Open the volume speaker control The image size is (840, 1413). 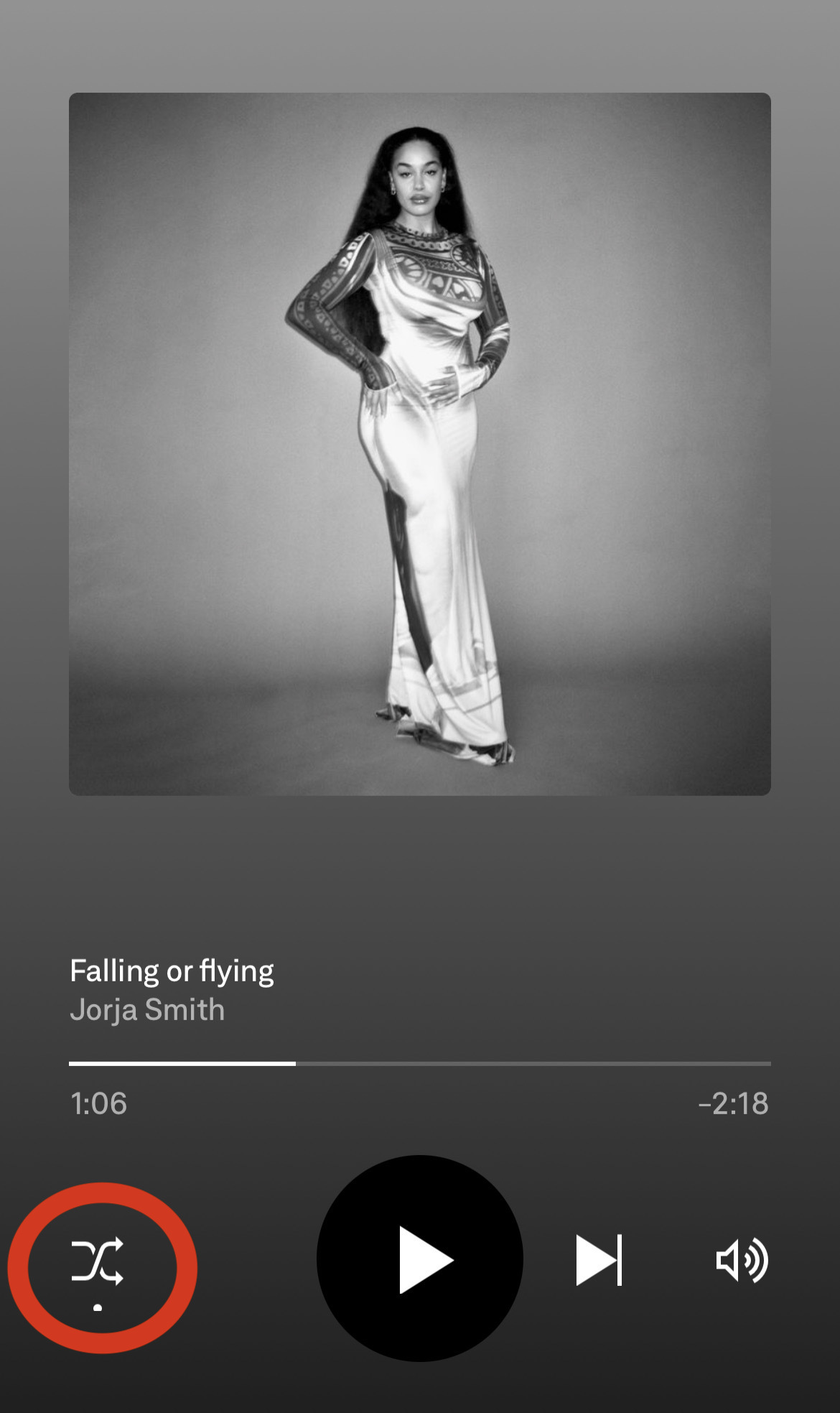coord(742,1260)
